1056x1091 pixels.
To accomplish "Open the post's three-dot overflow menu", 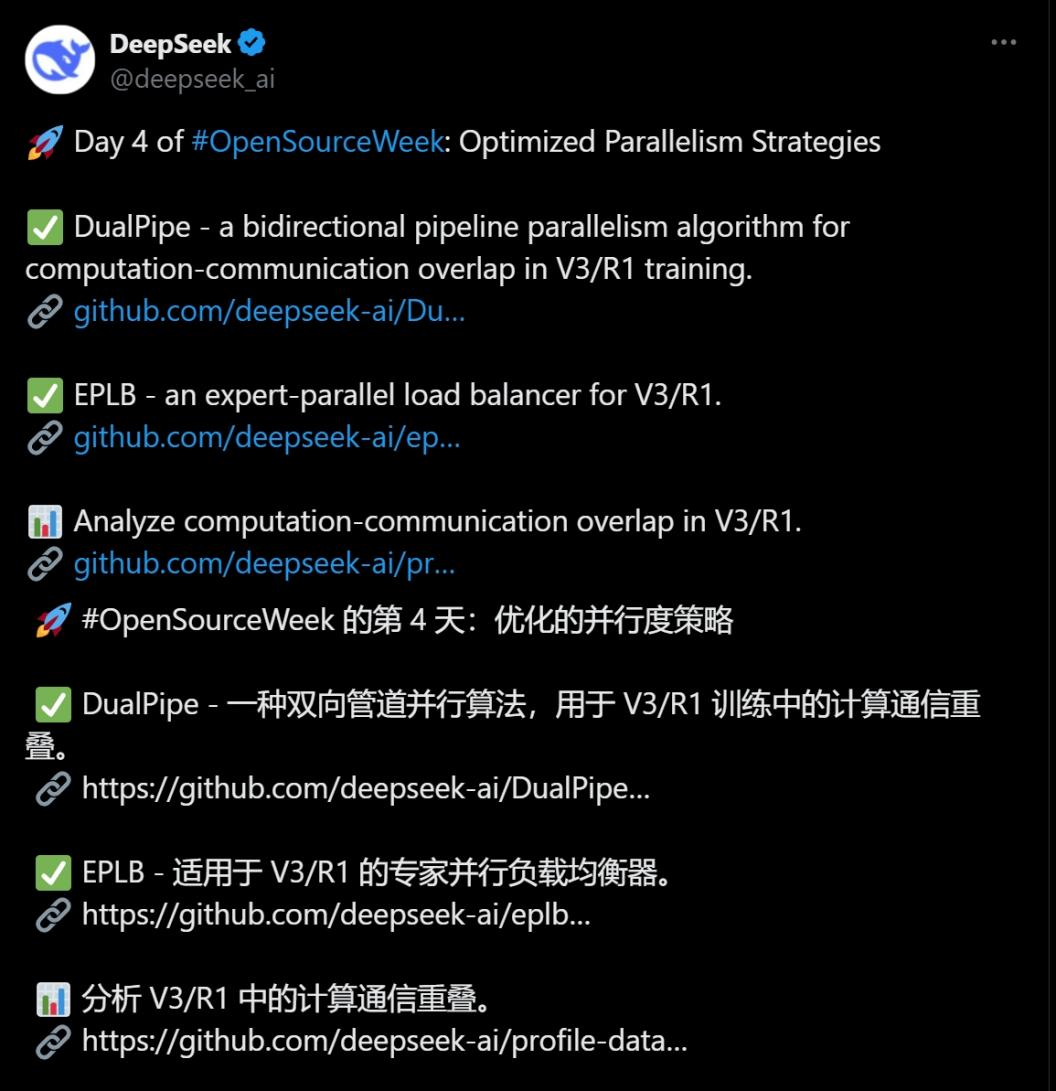I will click(1003, 43).
